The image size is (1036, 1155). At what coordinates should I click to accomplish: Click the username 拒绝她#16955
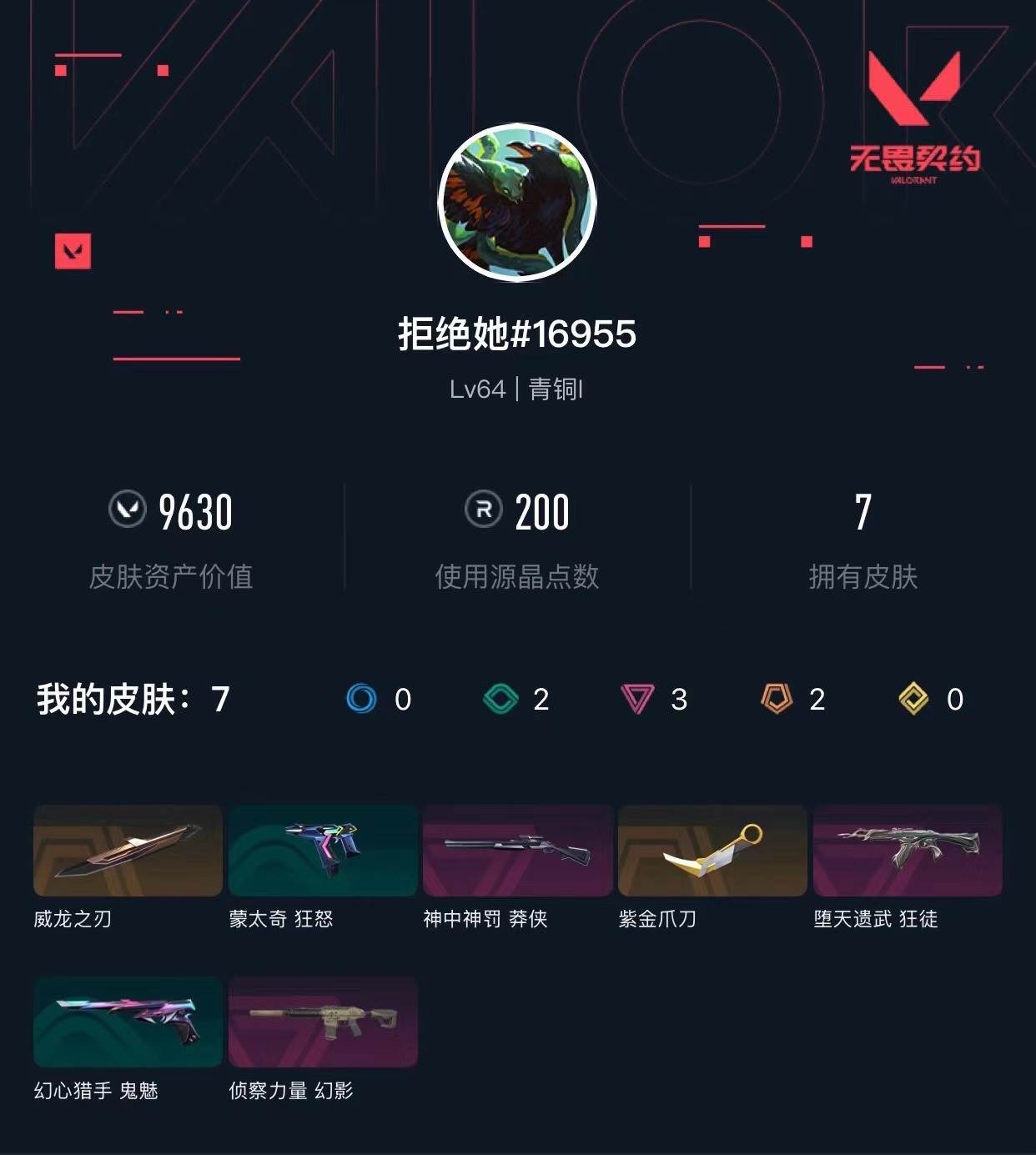[517, 334]
